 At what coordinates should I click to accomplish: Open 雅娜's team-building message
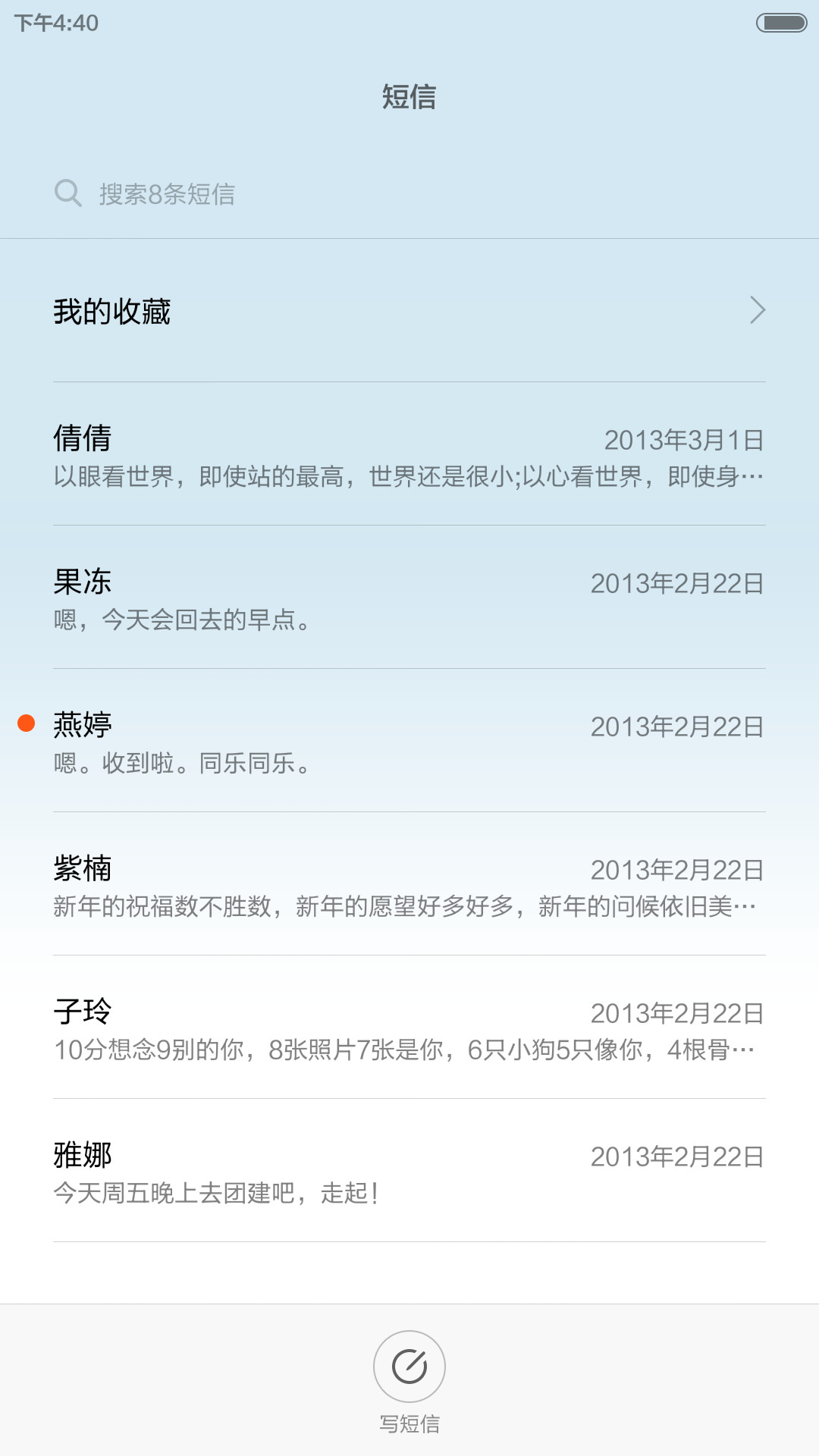tap(409, 1171)
